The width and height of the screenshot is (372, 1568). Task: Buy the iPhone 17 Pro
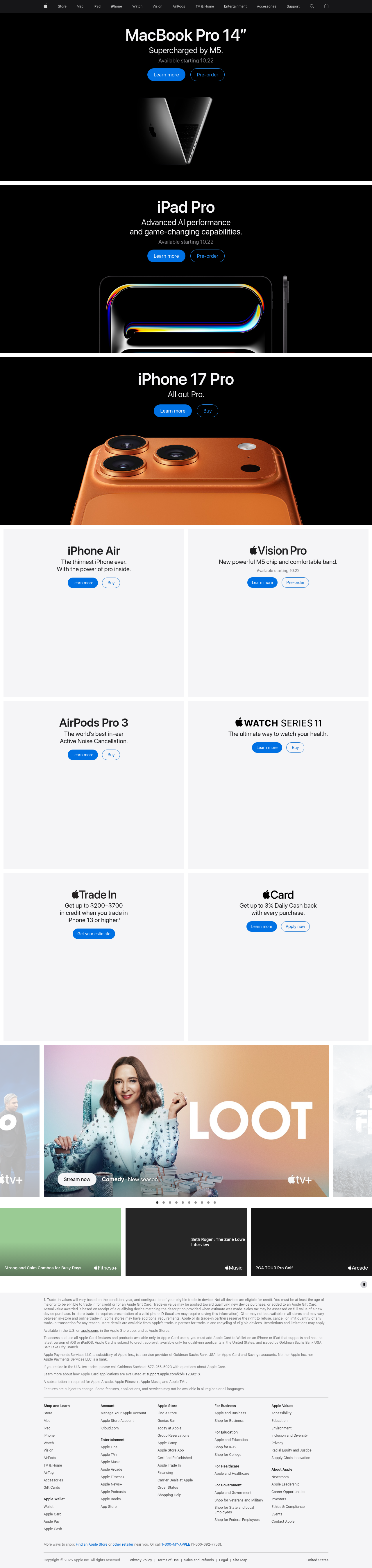(207, 411)
